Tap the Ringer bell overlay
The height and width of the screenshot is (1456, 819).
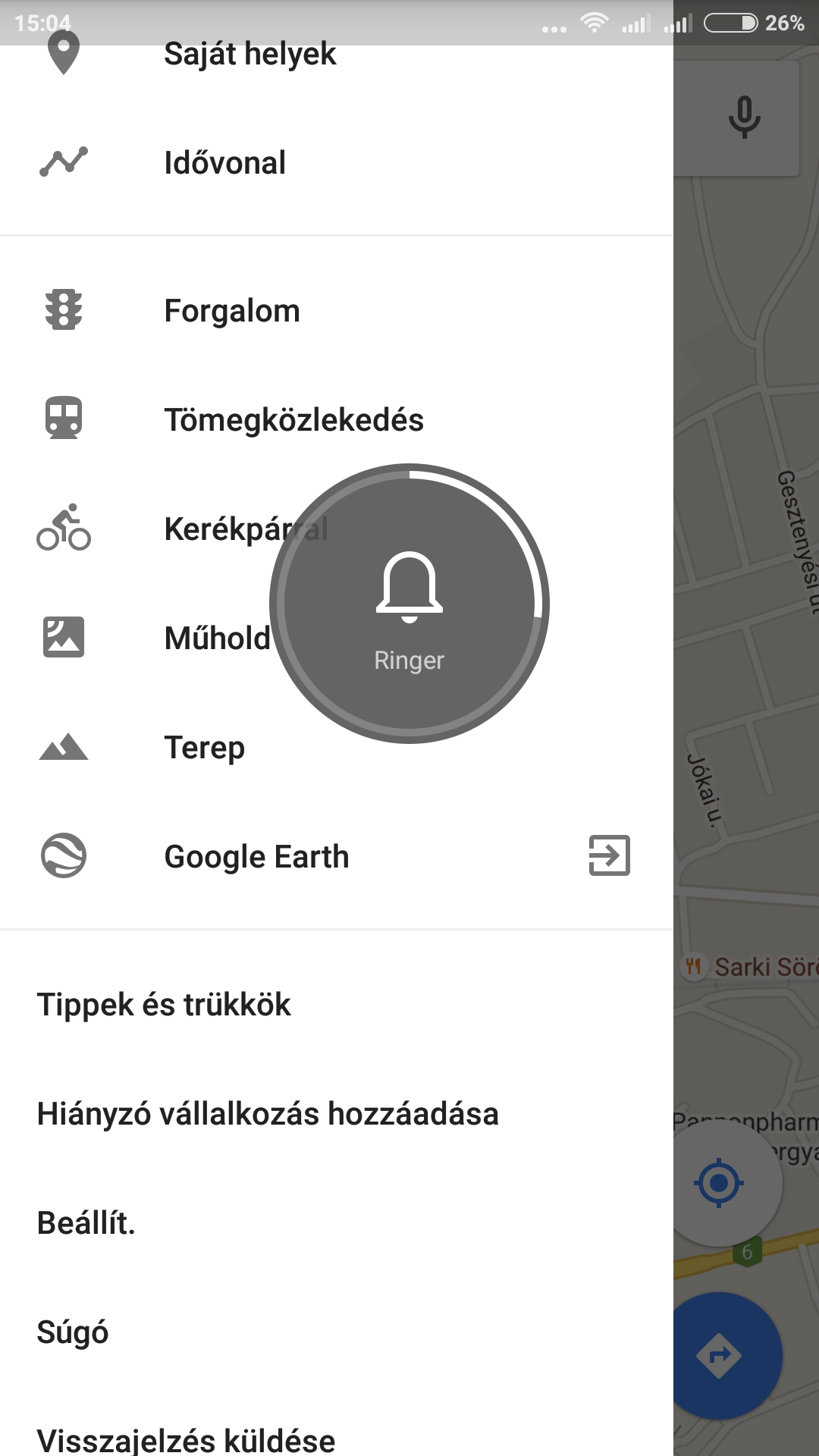(x=409, y=604)
